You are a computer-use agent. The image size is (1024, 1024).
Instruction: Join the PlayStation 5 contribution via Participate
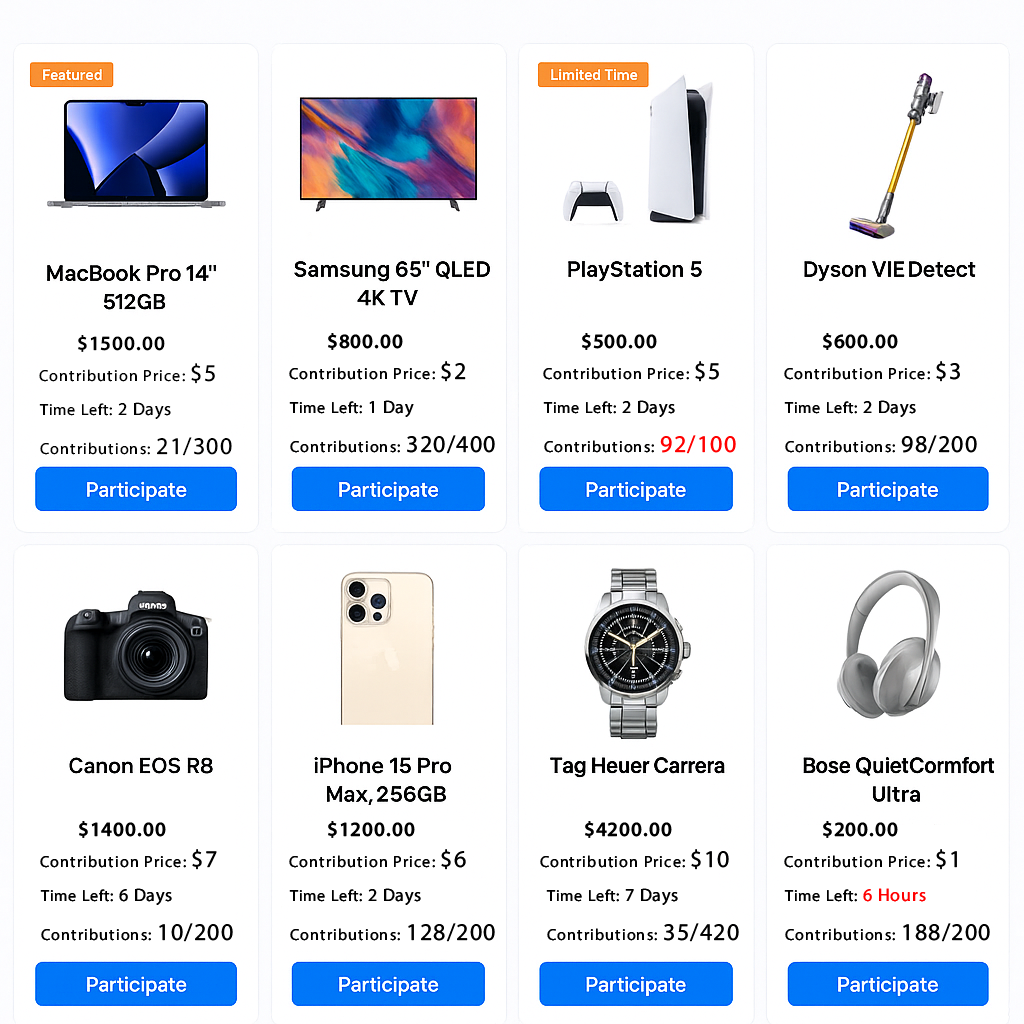(x=636, y=490)
